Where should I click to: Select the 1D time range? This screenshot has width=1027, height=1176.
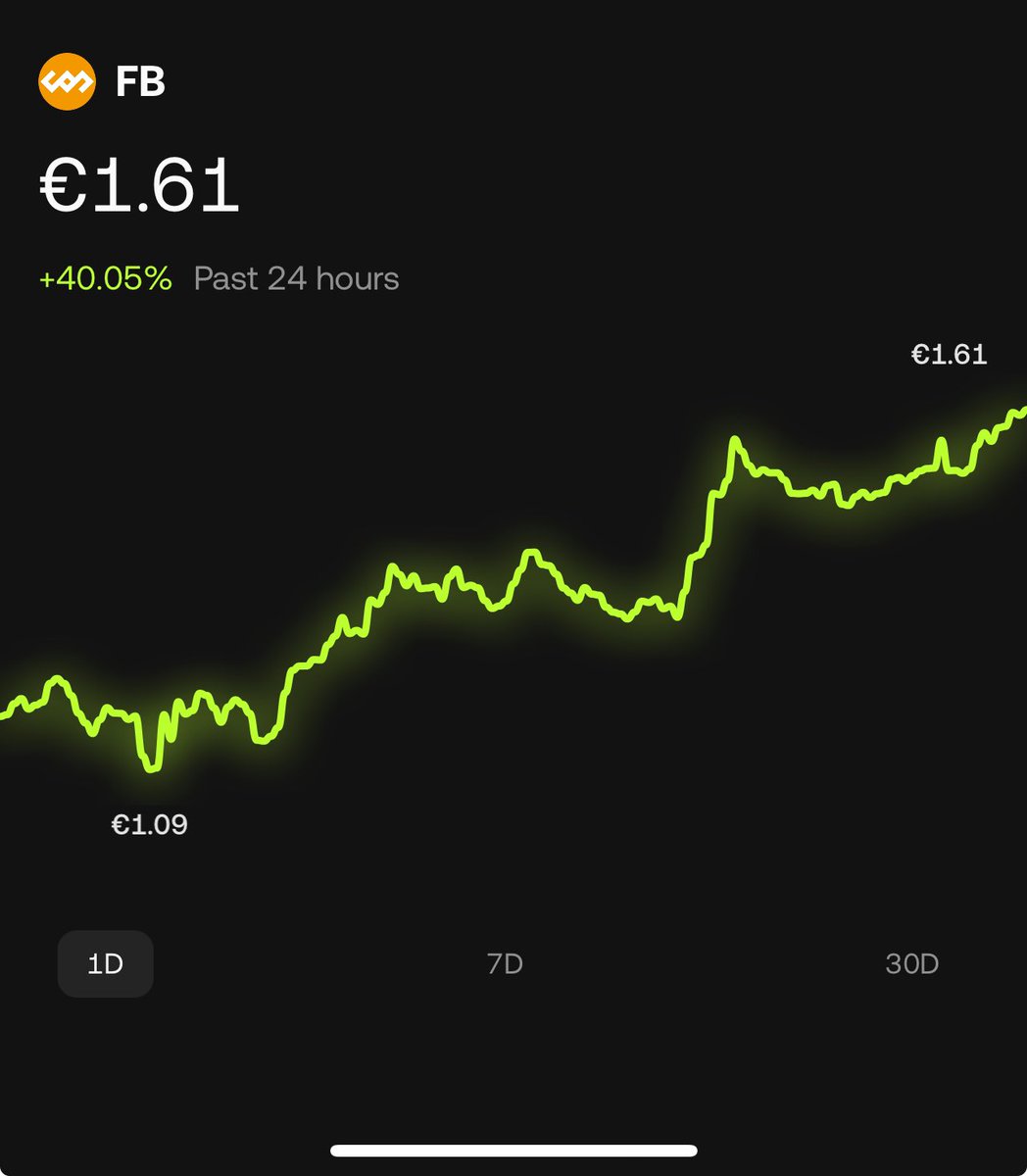point(105,964)
